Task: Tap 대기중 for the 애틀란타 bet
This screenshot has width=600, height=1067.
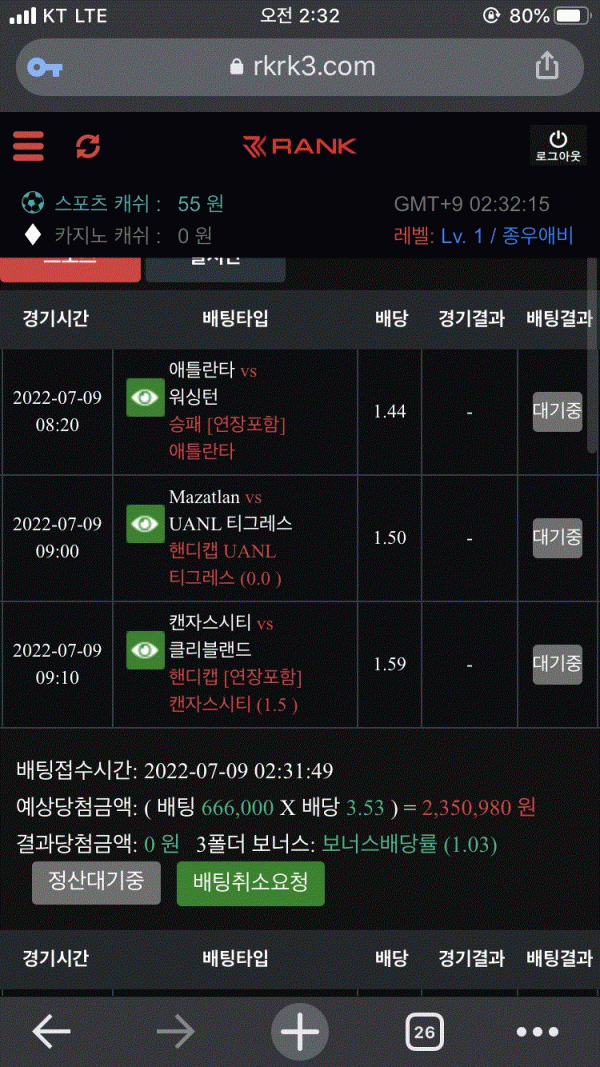Action: [x=557, y=411]
